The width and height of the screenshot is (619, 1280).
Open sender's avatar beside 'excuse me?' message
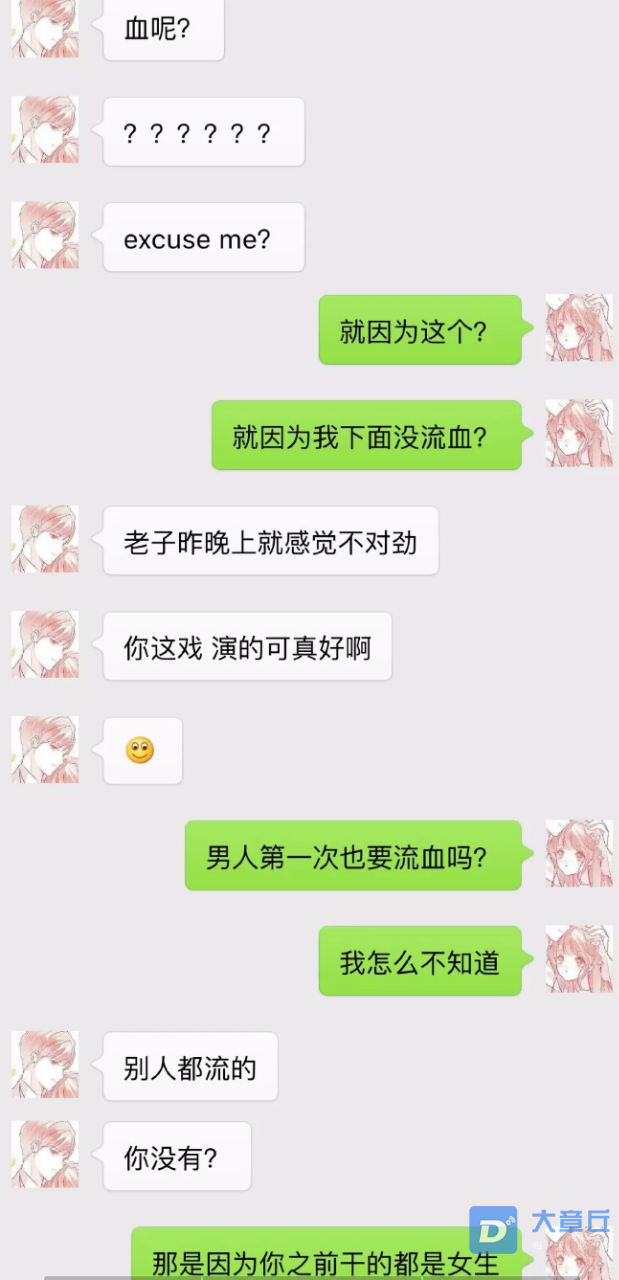(x=44, y=235)
